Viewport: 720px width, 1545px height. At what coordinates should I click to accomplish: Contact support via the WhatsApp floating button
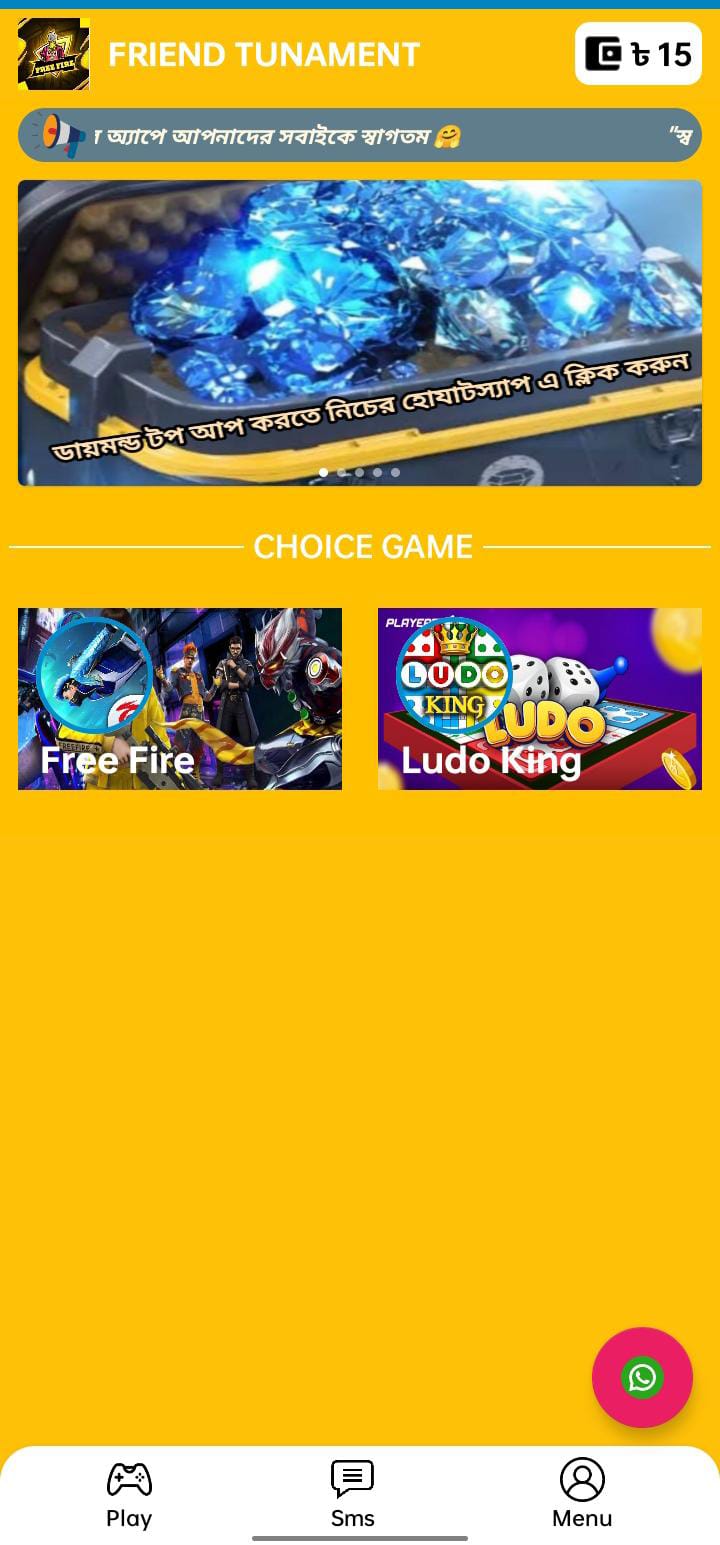642,1377
